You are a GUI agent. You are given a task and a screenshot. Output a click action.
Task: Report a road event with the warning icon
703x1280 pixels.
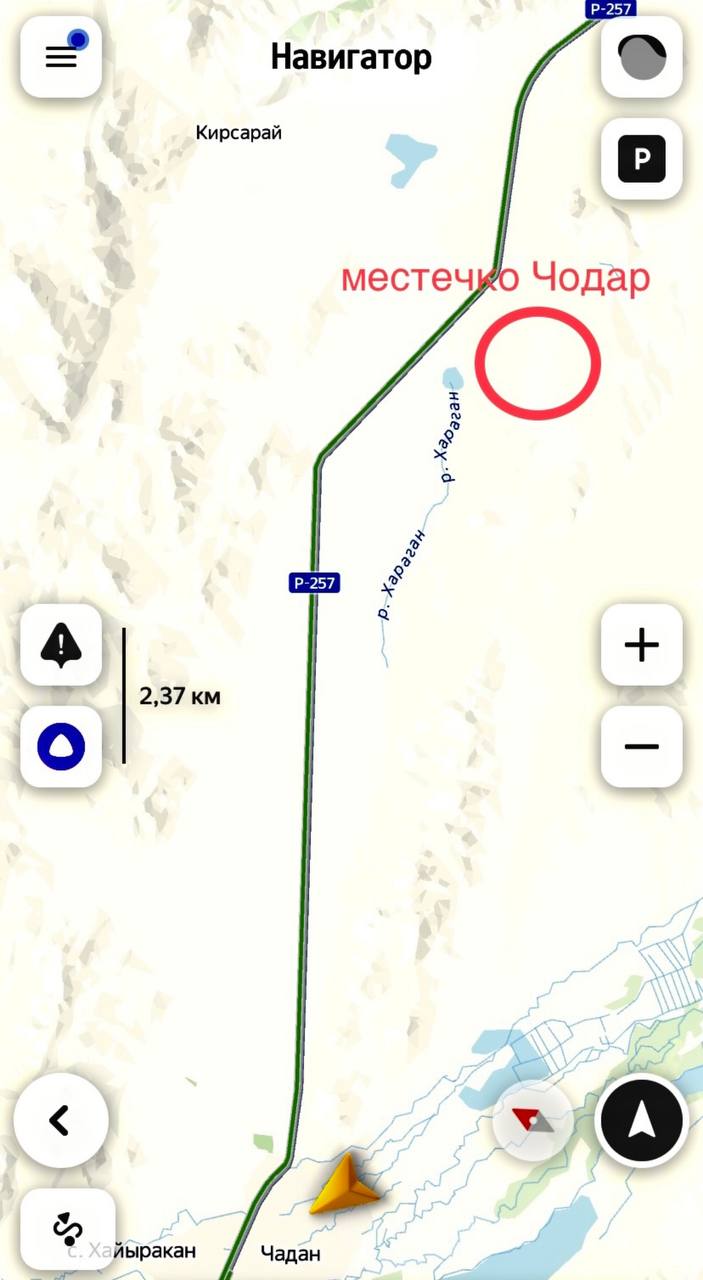[x=61, y=645]
